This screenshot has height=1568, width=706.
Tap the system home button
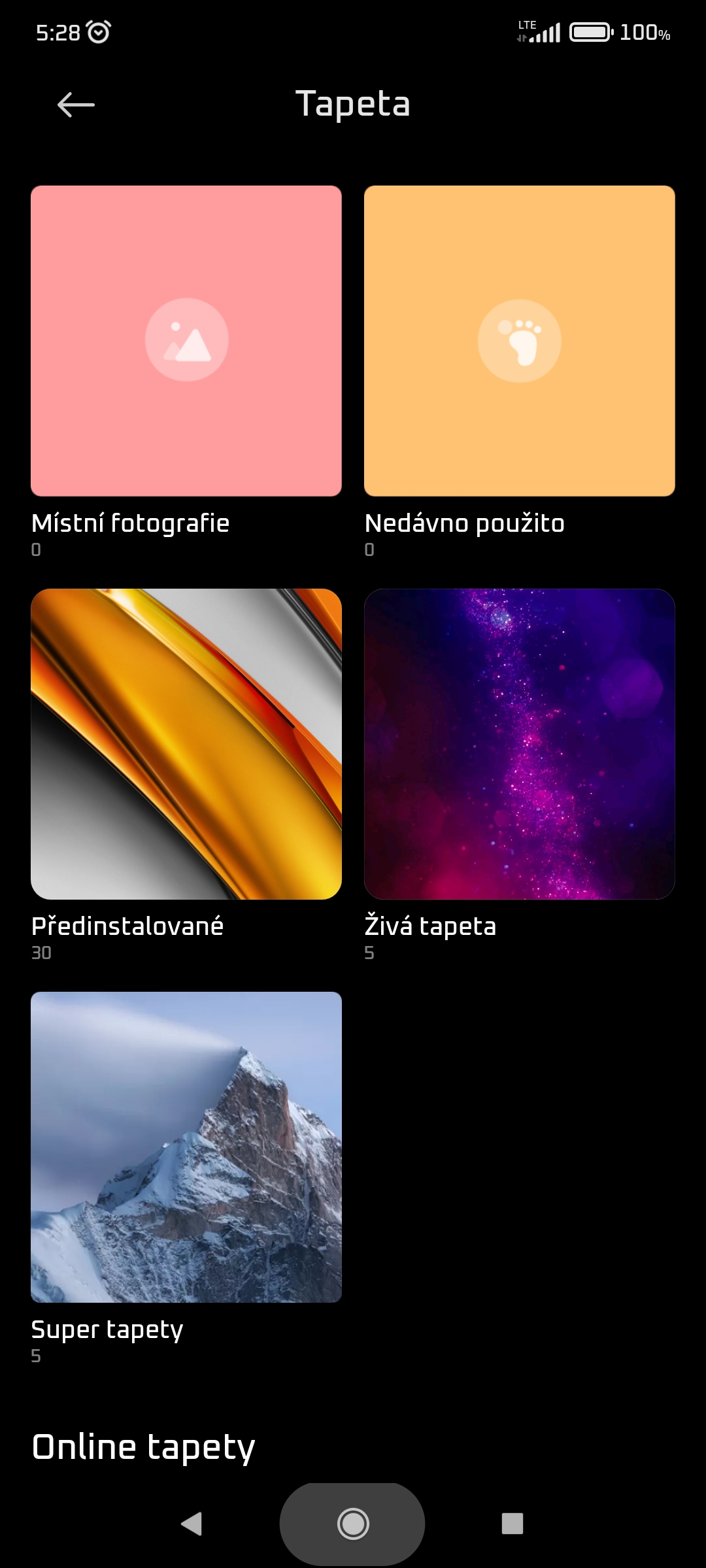point(353,1524)
